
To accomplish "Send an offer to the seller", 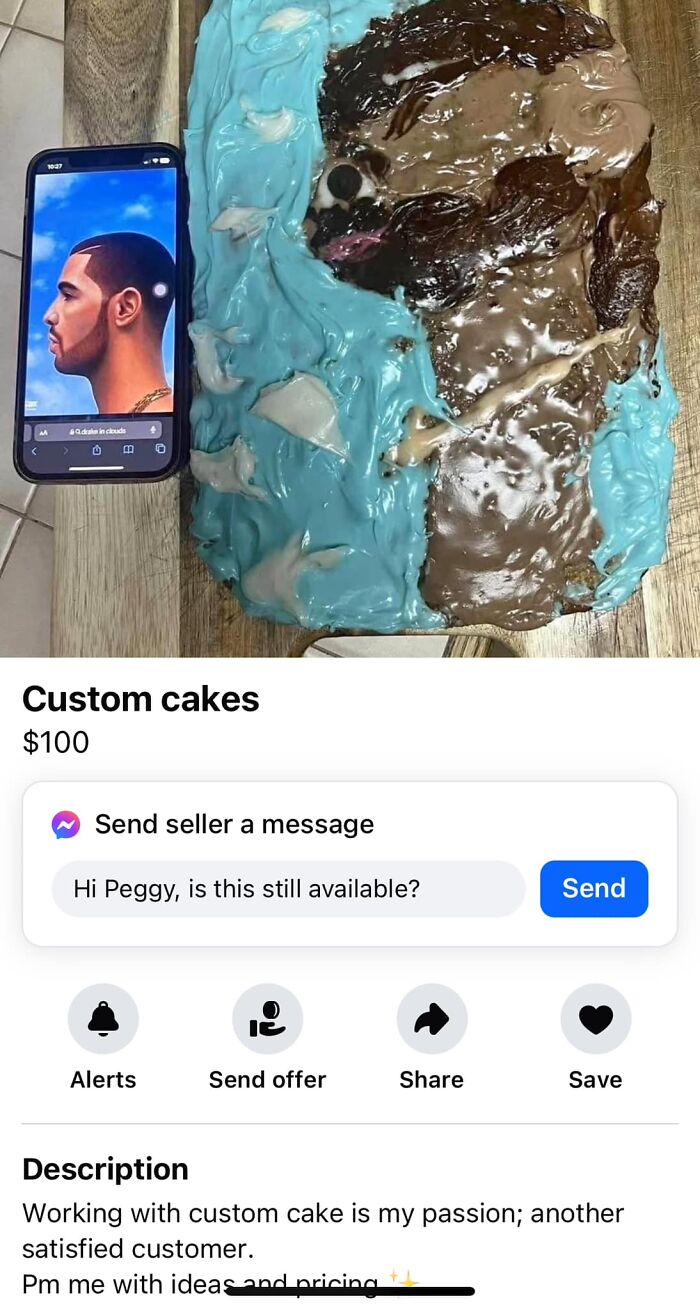I will point(267,1019).
